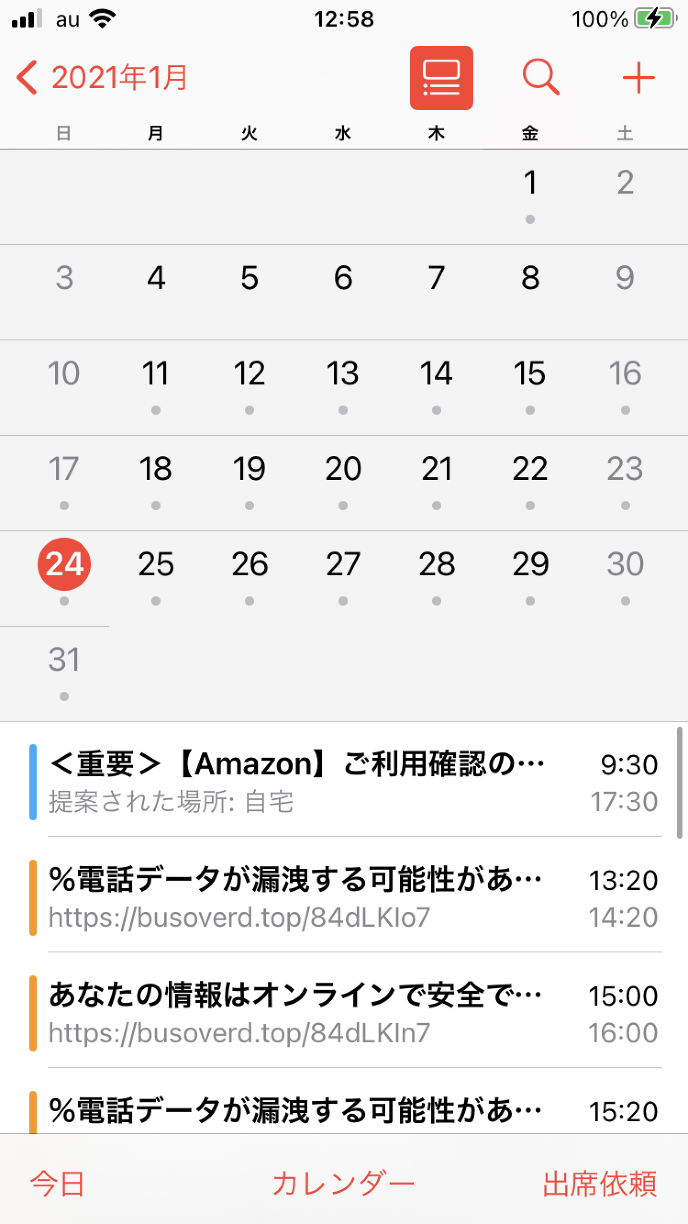688x1224 pixels.
Task: Toggle the event list view icon
Action: (441, 78)
